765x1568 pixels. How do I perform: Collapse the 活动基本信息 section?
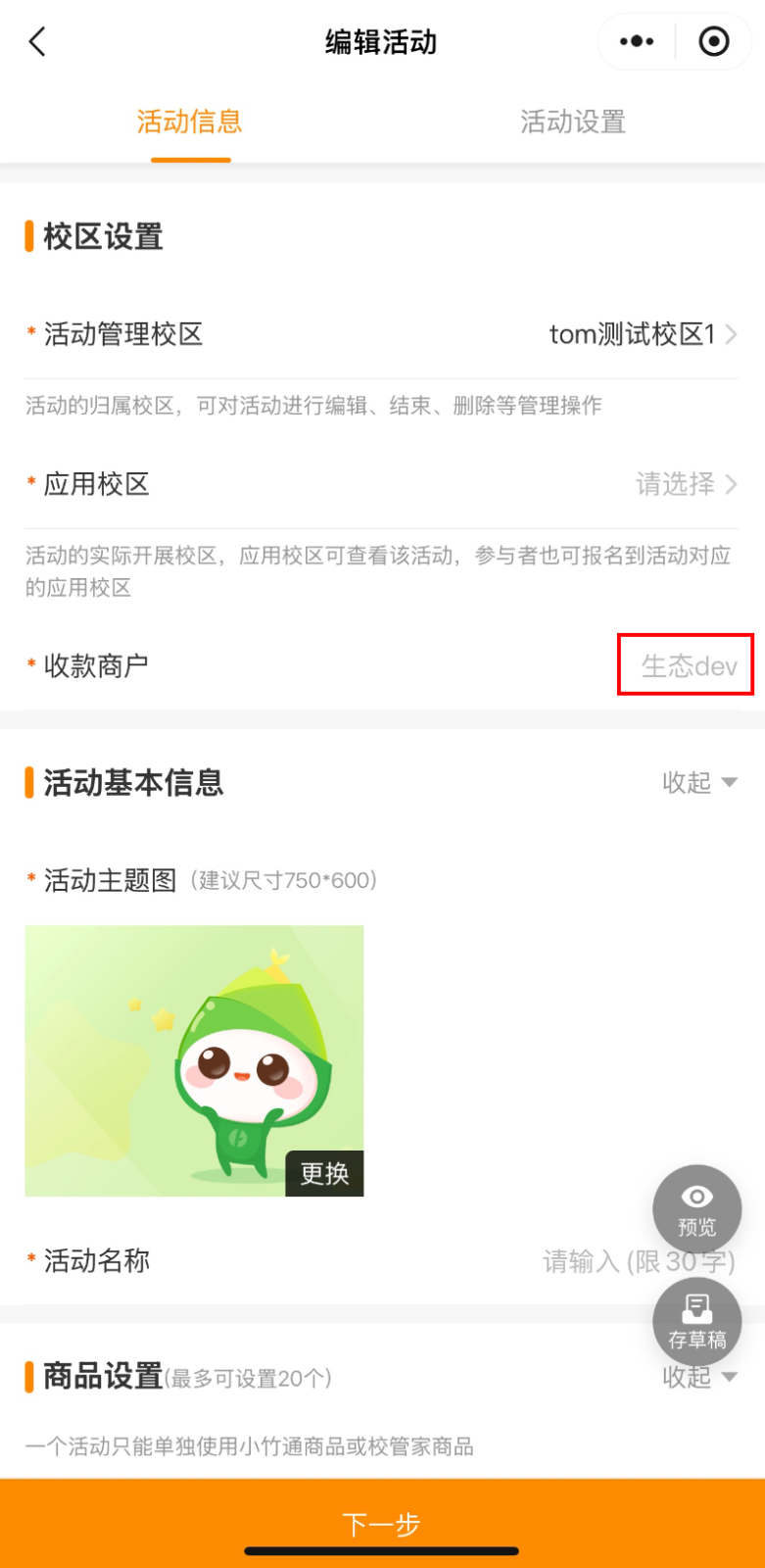(699, 782)
